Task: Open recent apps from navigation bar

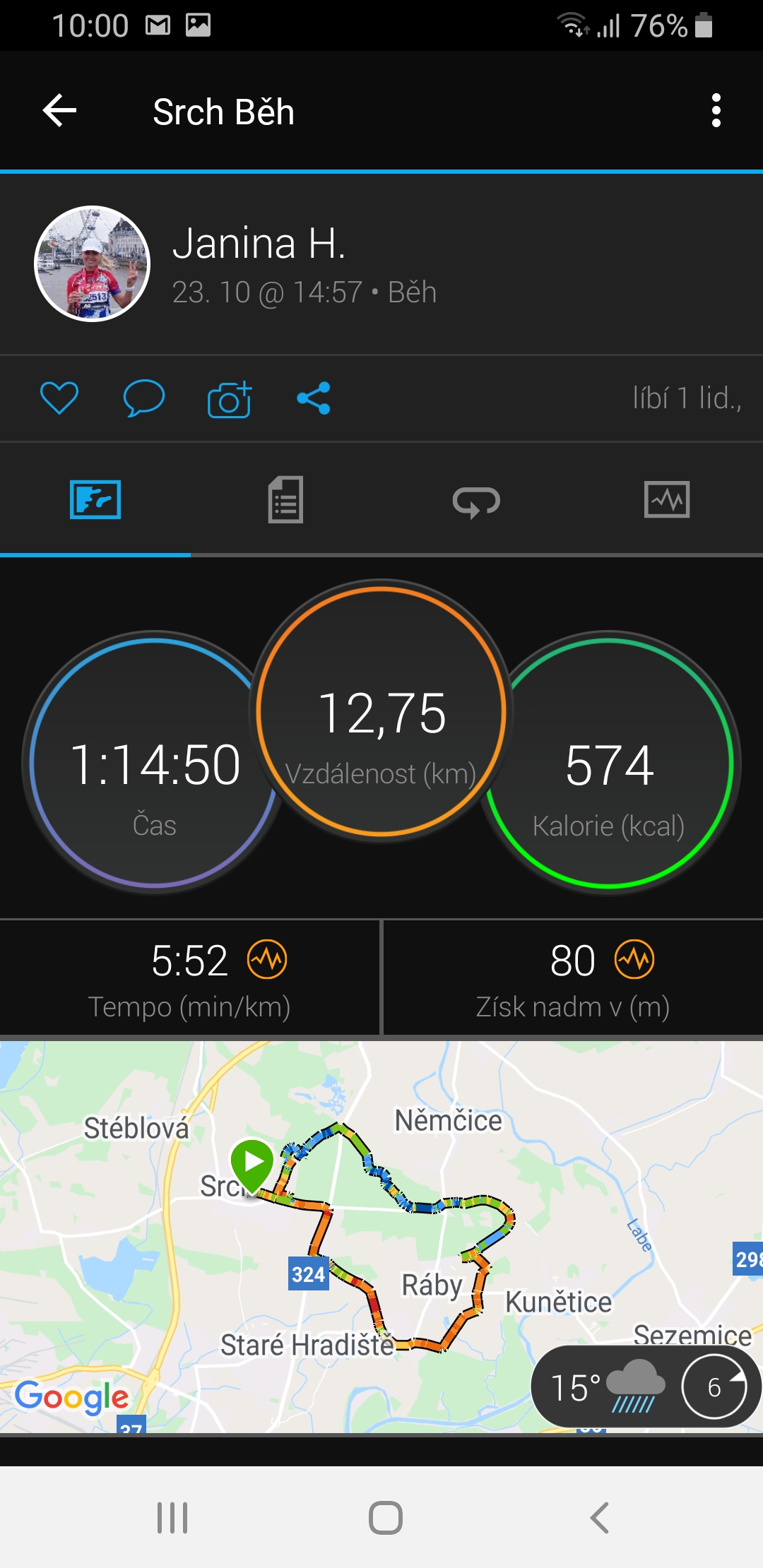Action: click(x=172, y=1517)
